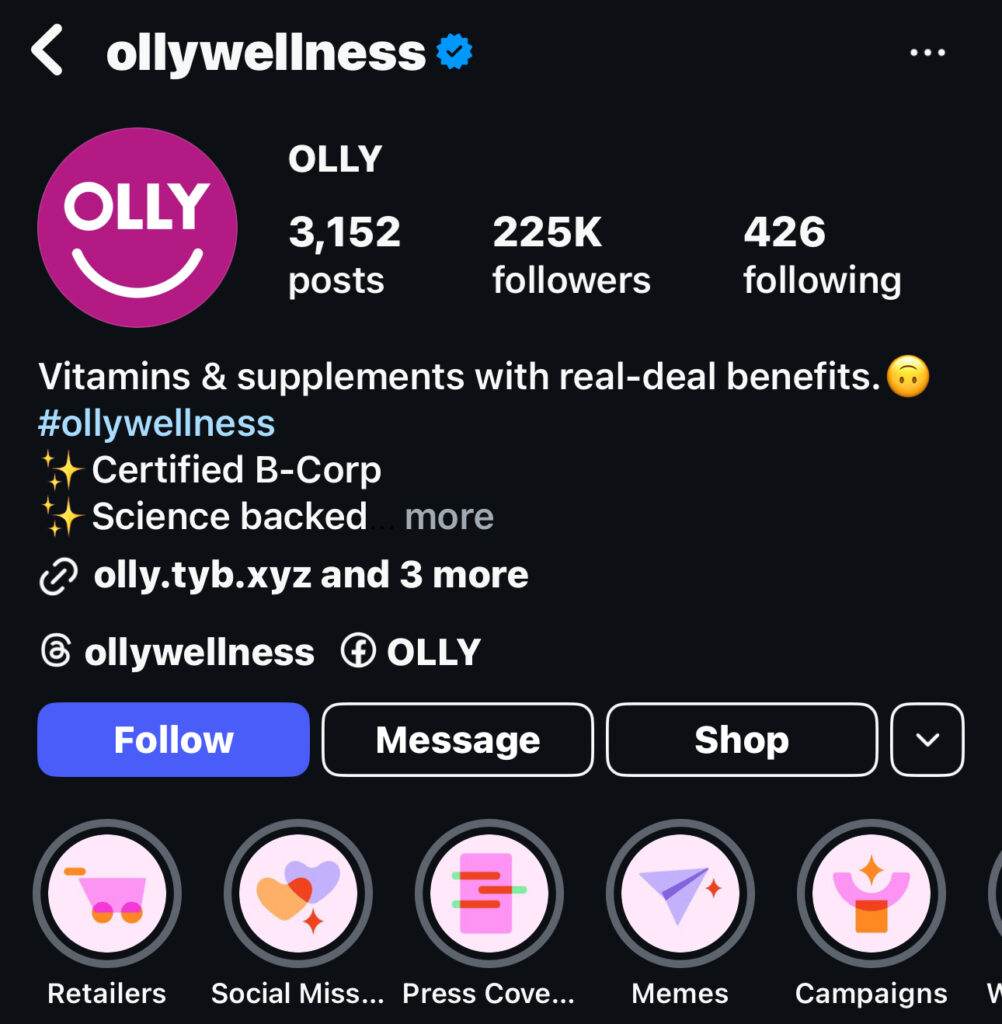Expand suggested accounts with the chevron button
1002x1024 pixels.
[927, 740]
